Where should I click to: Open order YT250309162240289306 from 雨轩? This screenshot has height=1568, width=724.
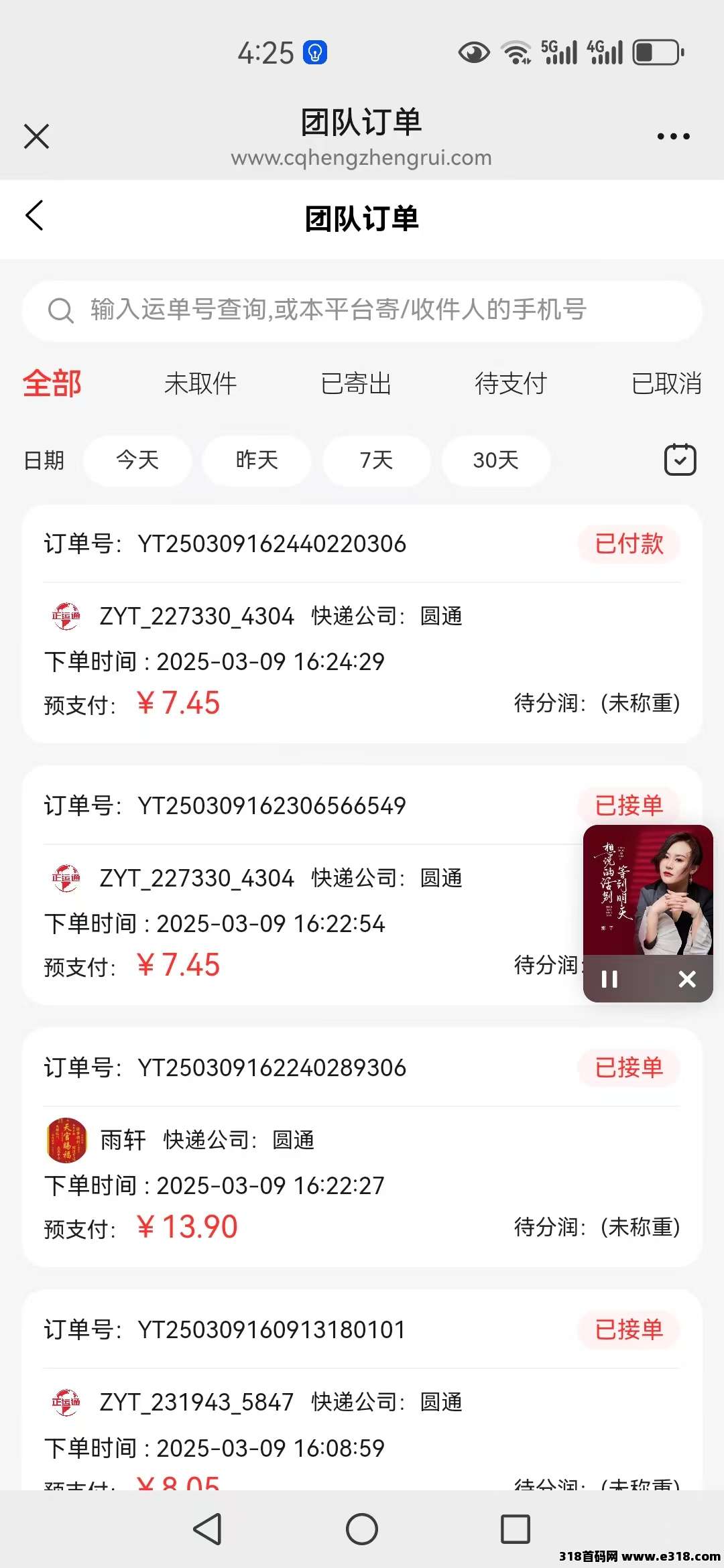pyautogui.click(x=362, y=1148)
